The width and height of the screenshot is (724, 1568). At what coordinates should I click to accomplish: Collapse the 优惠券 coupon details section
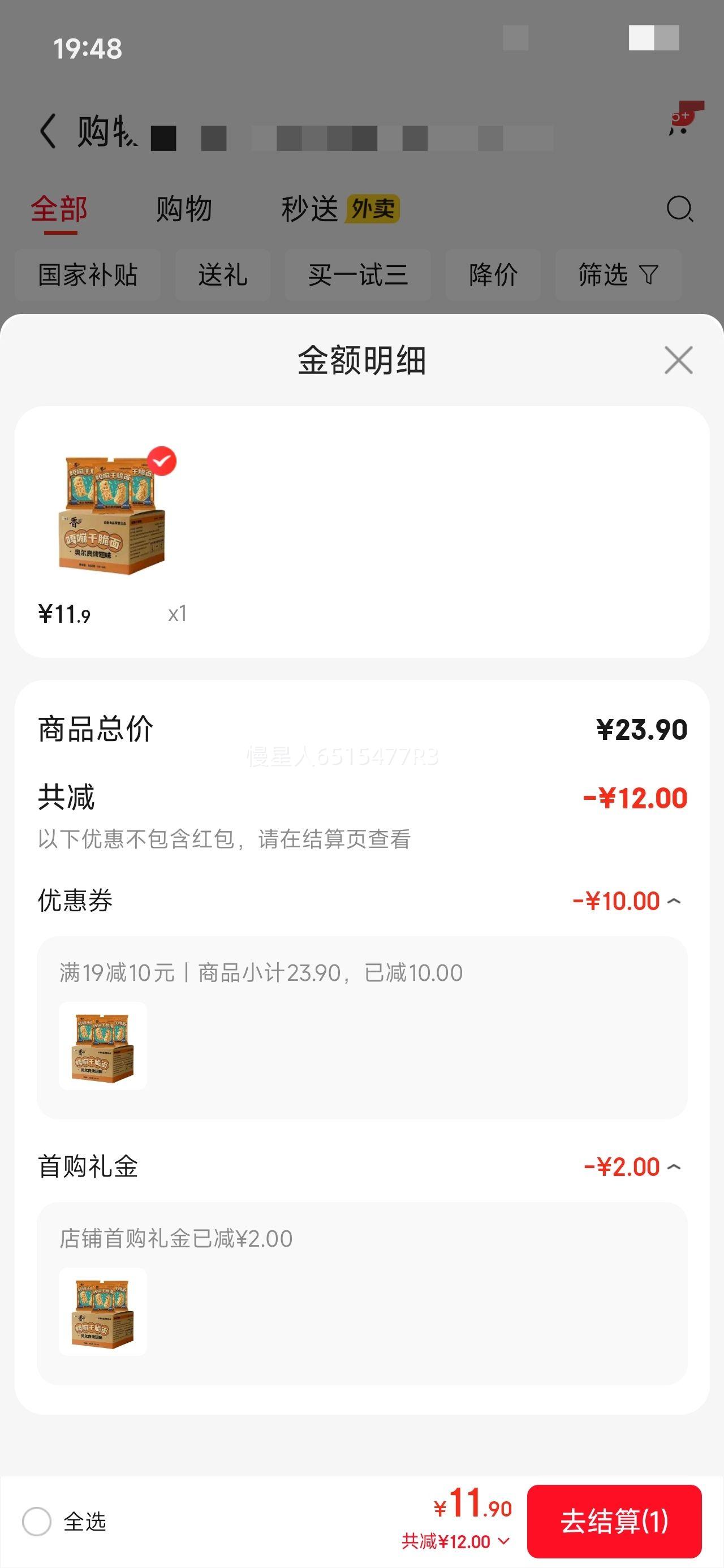click(x=675, y=901)
